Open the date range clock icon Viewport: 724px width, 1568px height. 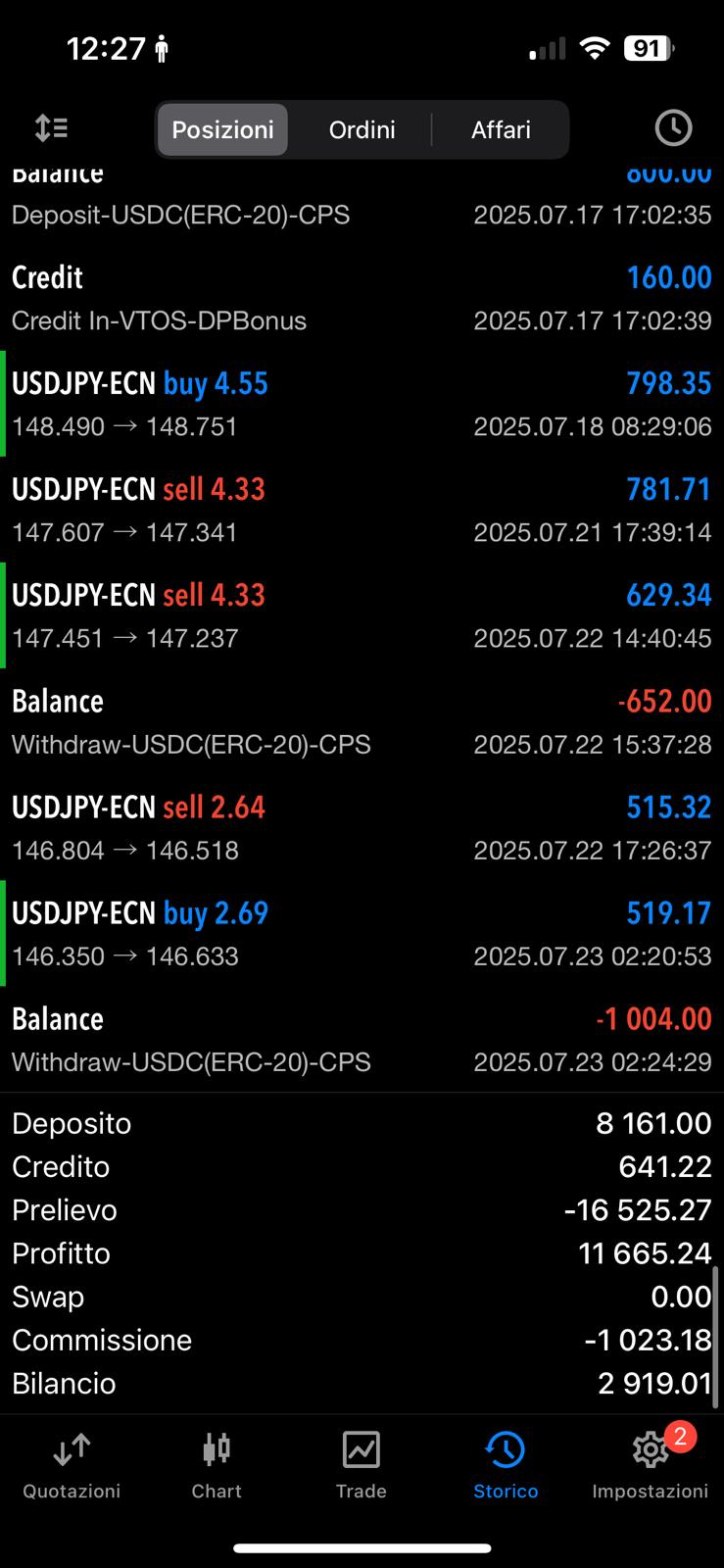click(673, 128)
